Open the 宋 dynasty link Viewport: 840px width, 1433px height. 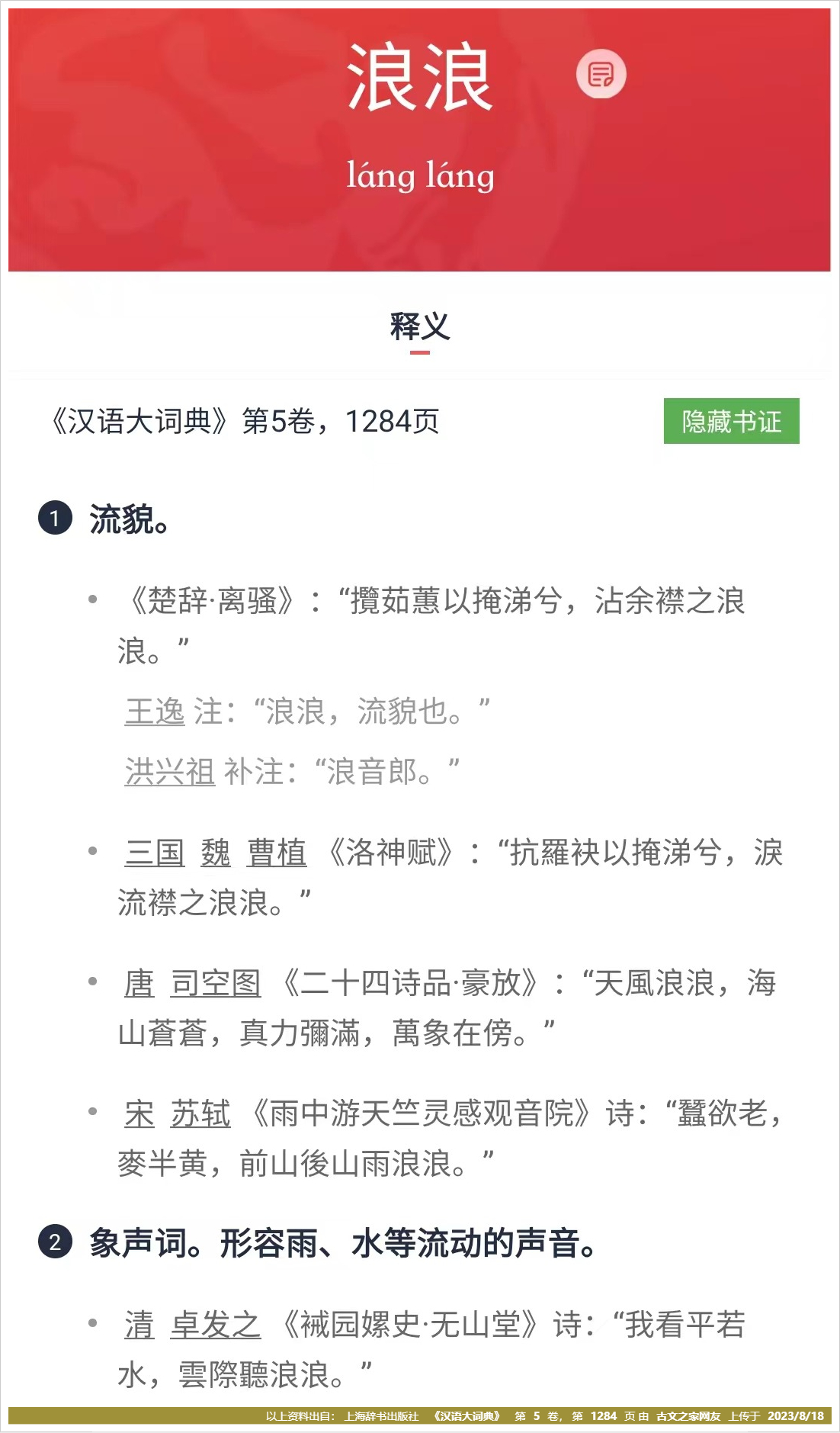point(139,1113)
